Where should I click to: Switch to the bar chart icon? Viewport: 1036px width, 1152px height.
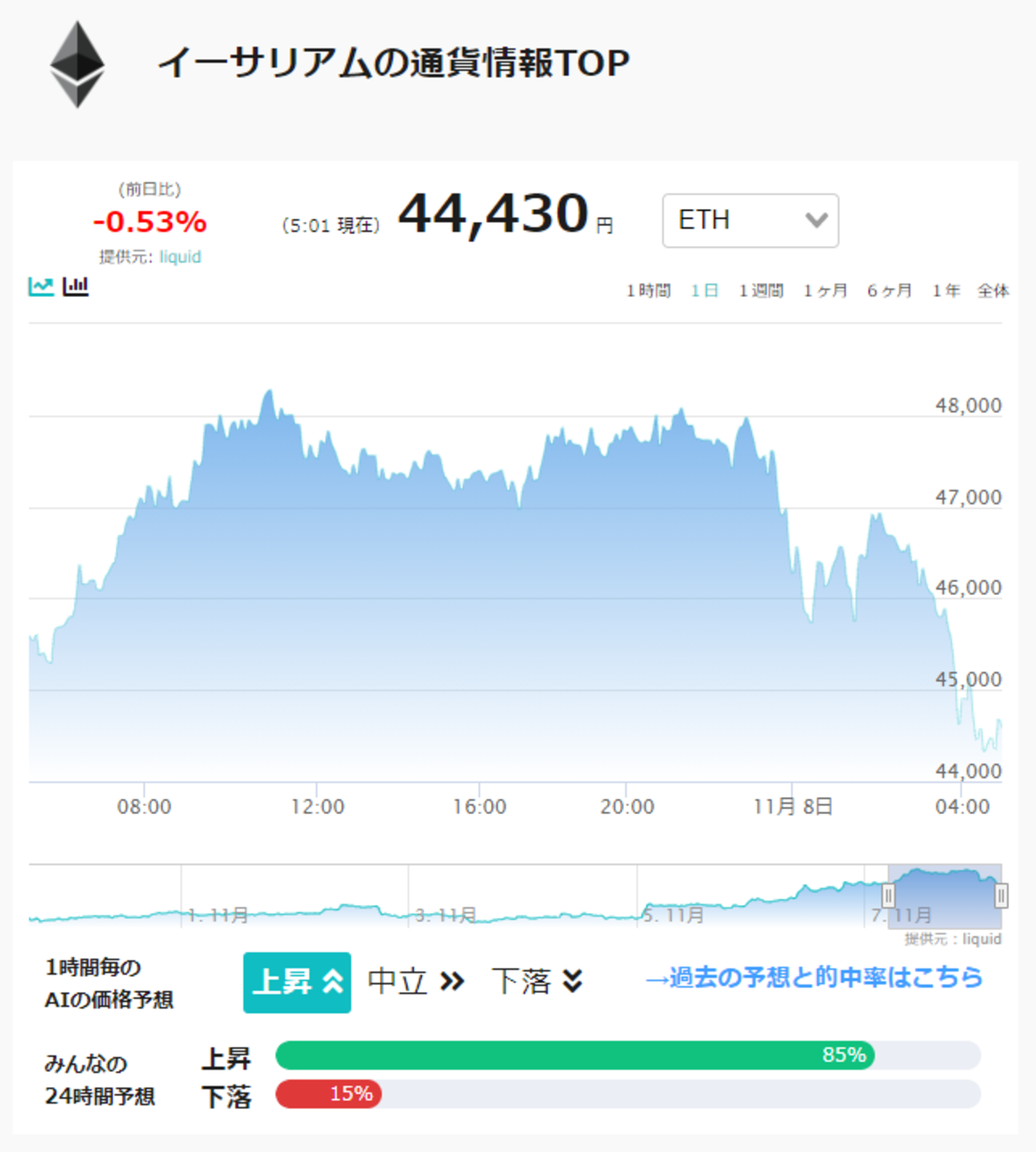pos(76,286)
